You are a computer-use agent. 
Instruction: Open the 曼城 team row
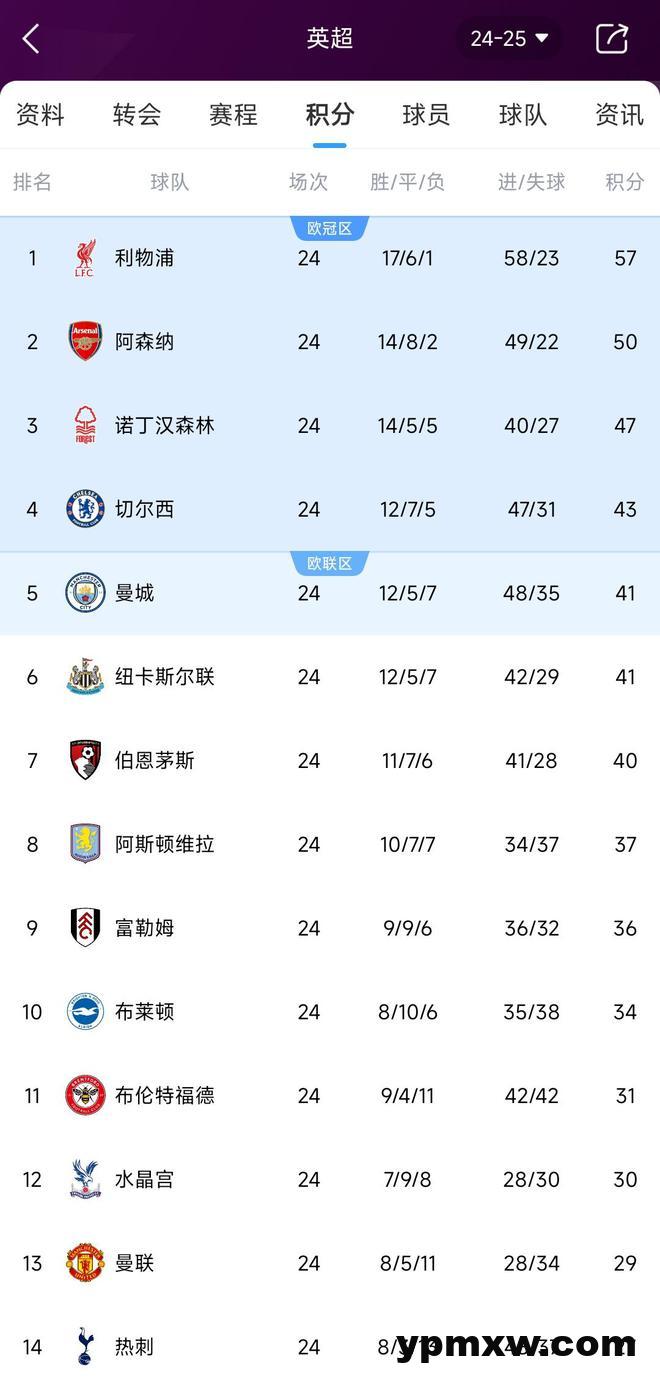tap(330, 593)
